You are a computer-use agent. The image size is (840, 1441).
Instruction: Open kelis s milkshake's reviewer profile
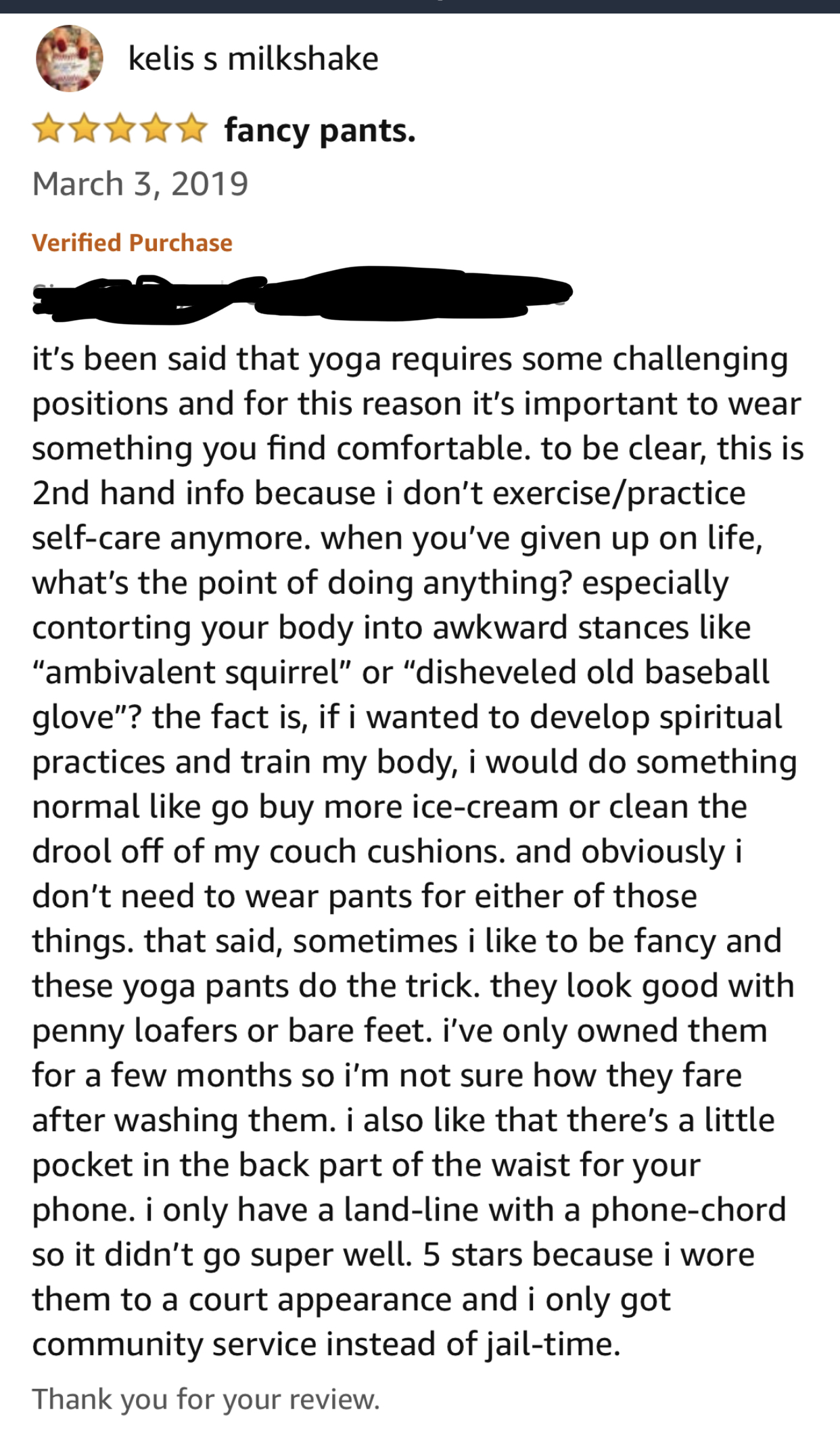click(x=252, y=59)
